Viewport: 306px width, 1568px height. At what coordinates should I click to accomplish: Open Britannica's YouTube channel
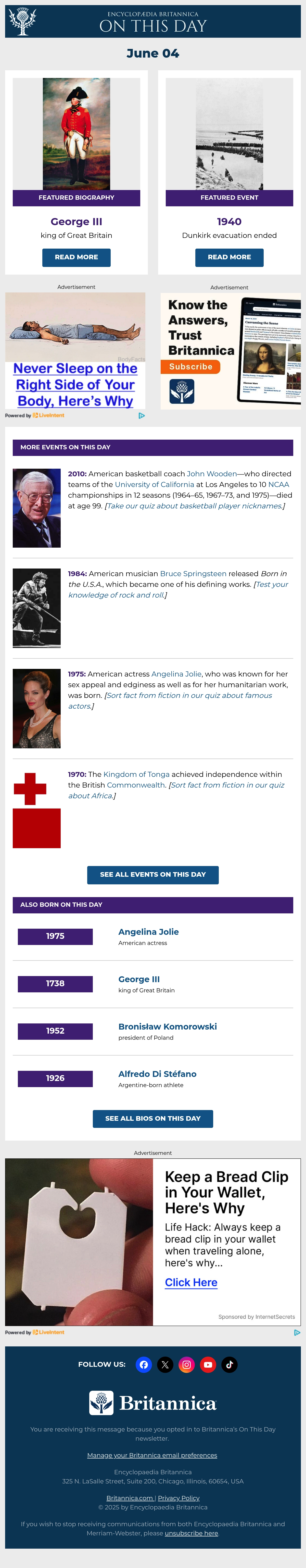(x=208, y=1365)
